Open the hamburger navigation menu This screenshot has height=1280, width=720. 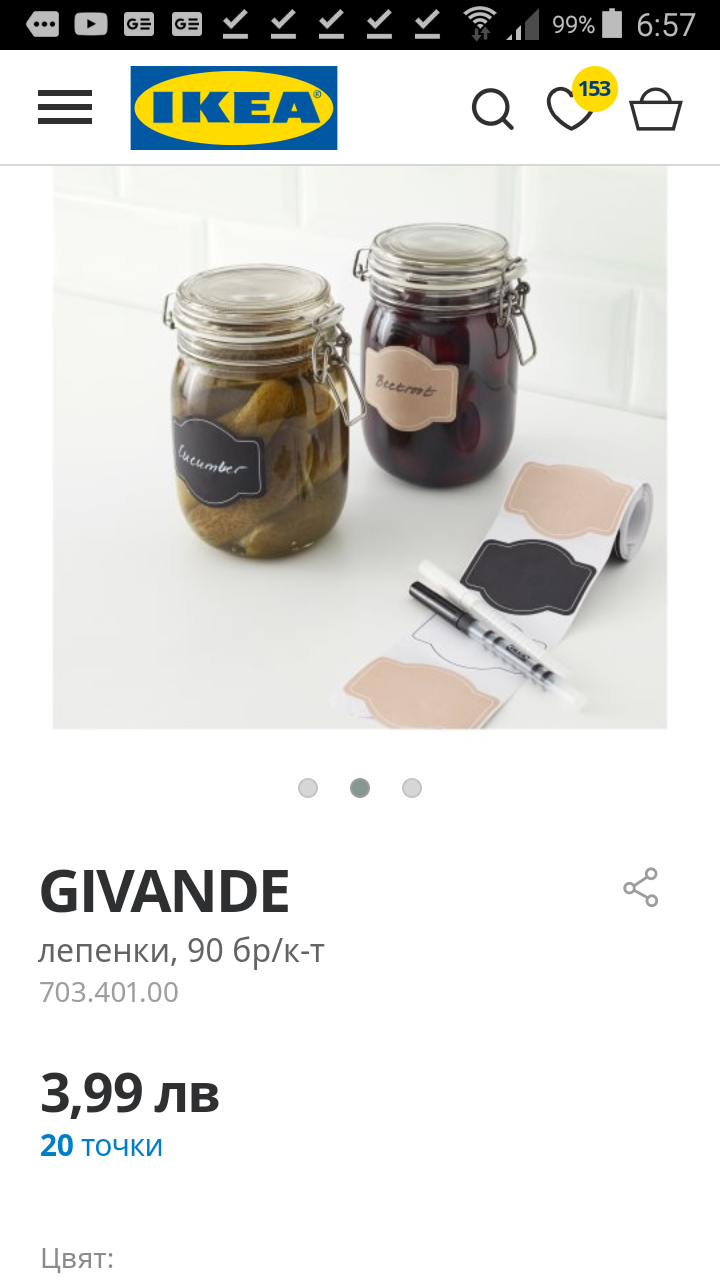tap(65, 107)
